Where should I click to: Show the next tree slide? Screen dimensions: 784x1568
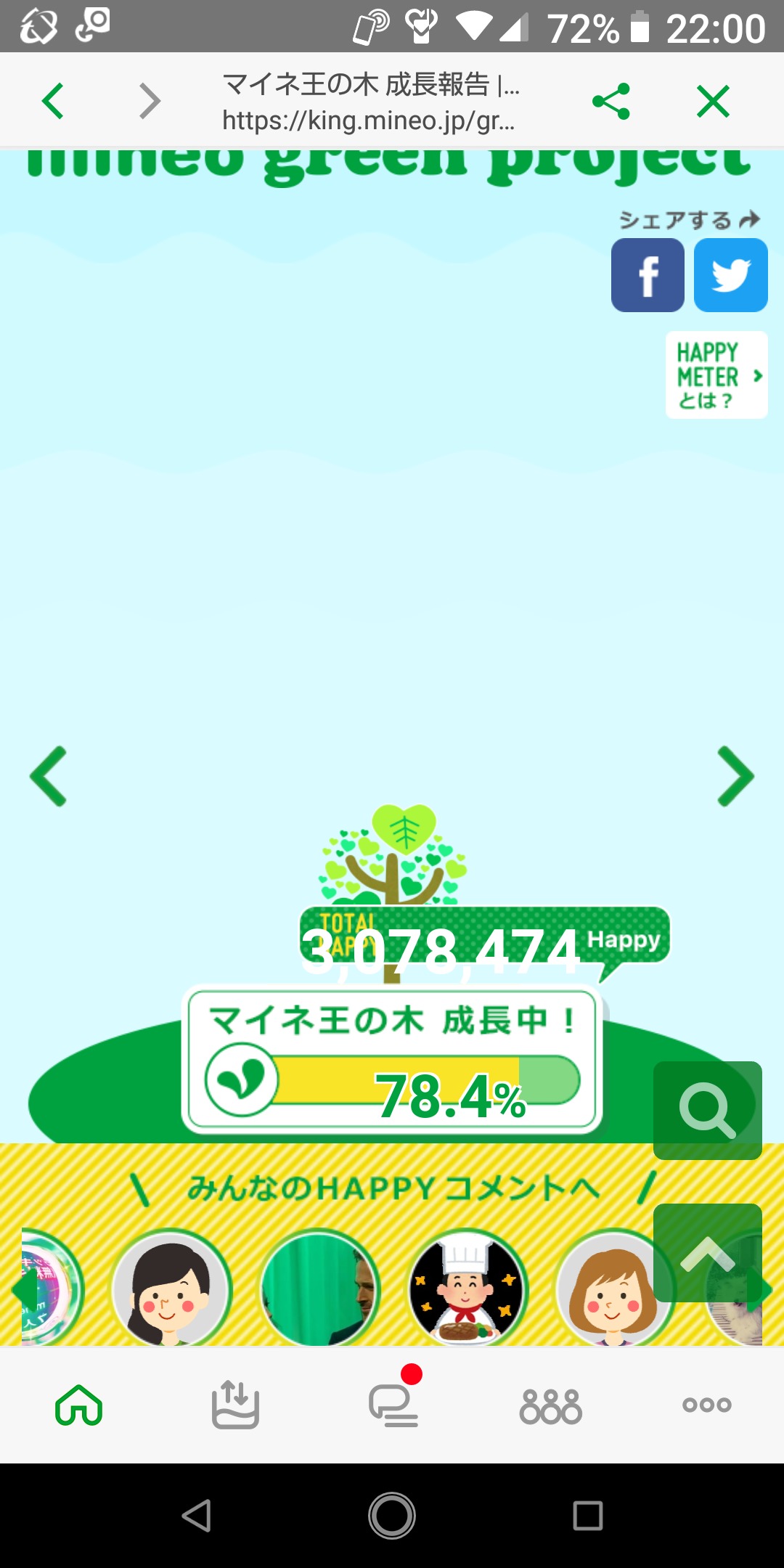tap(735, 776)
